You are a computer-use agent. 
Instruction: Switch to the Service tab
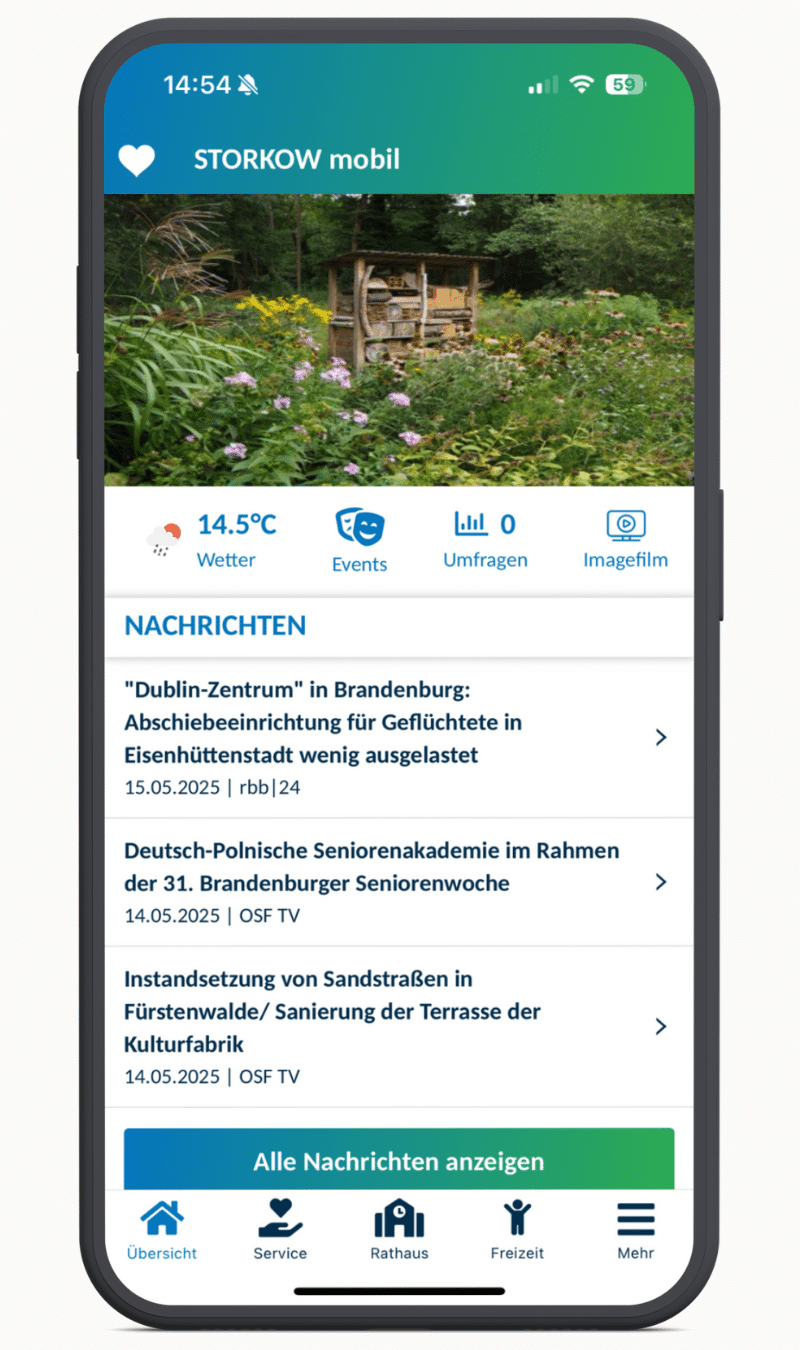(x=280, y=1231)
